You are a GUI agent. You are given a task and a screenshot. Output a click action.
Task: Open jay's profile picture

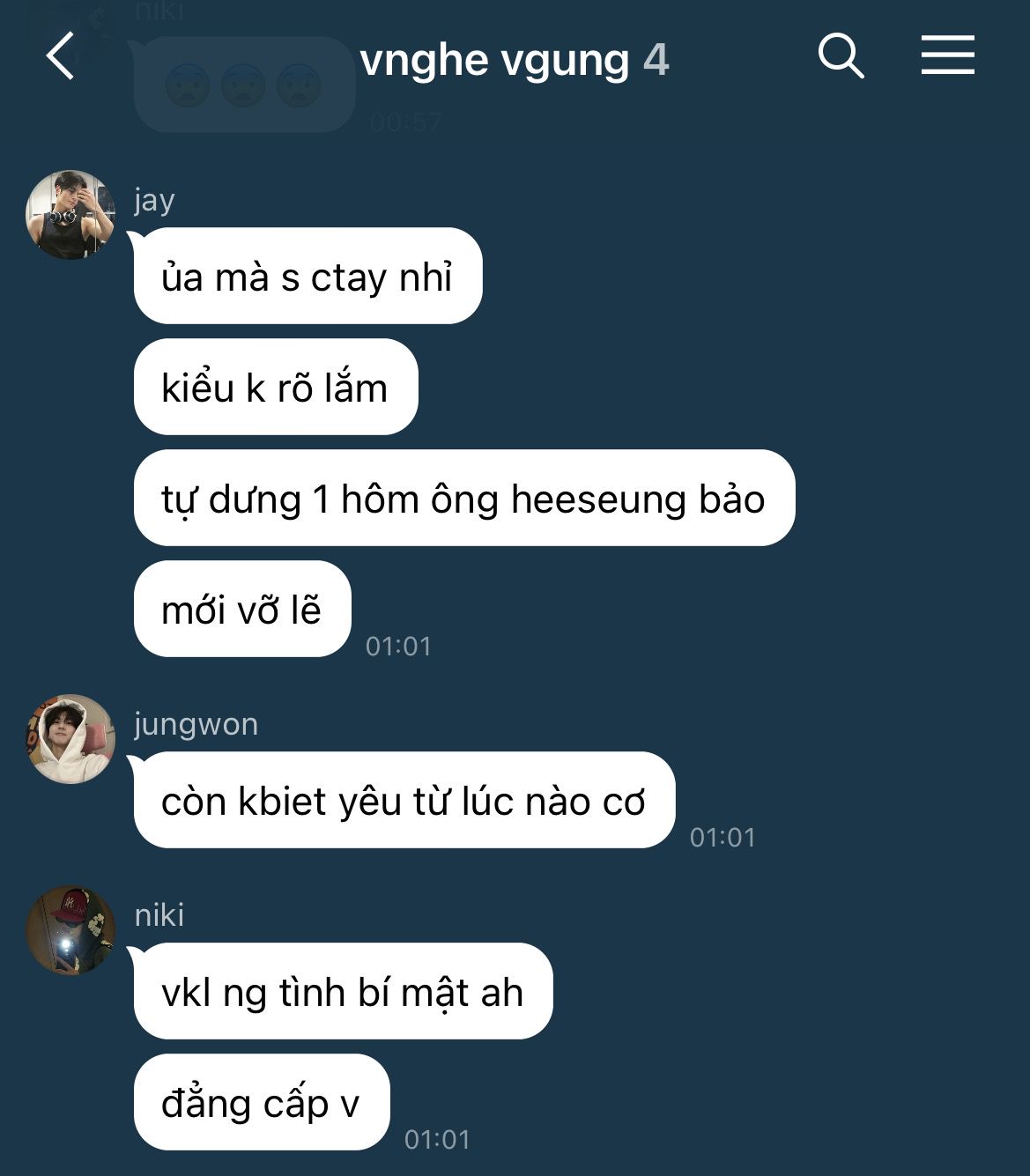pos(70,215)
